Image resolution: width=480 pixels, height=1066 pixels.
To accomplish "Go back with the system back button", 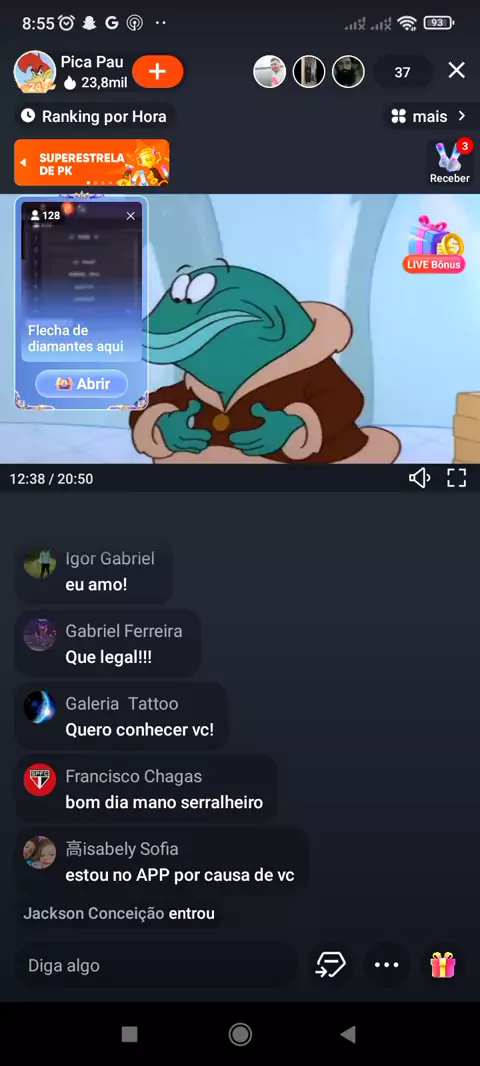I will tap(347, 1035).
